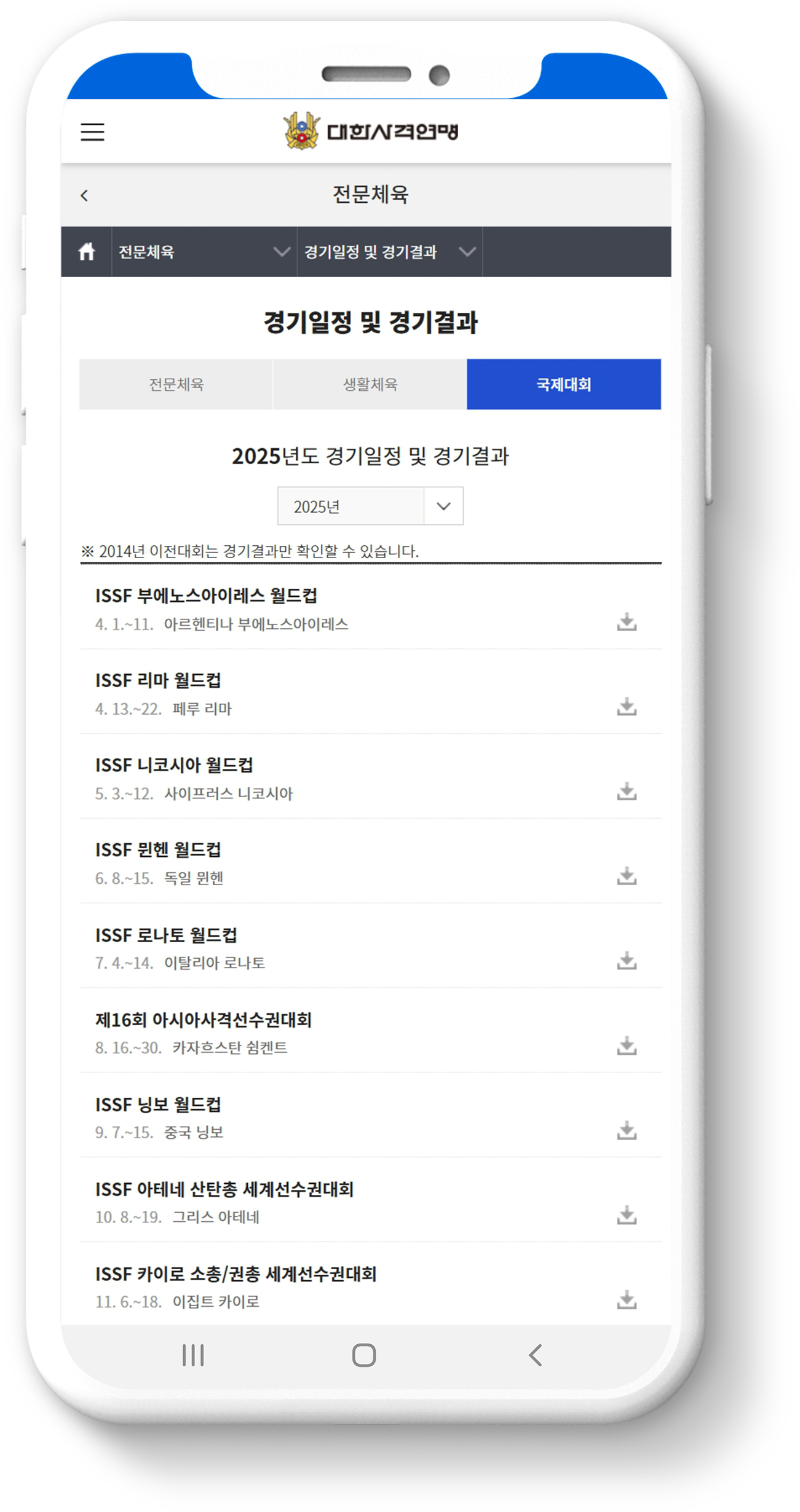Download file for 제16회 아시아사격선수권대회
The height and width of the screenshot is (1512, 800).
[x=626, y=1046]
